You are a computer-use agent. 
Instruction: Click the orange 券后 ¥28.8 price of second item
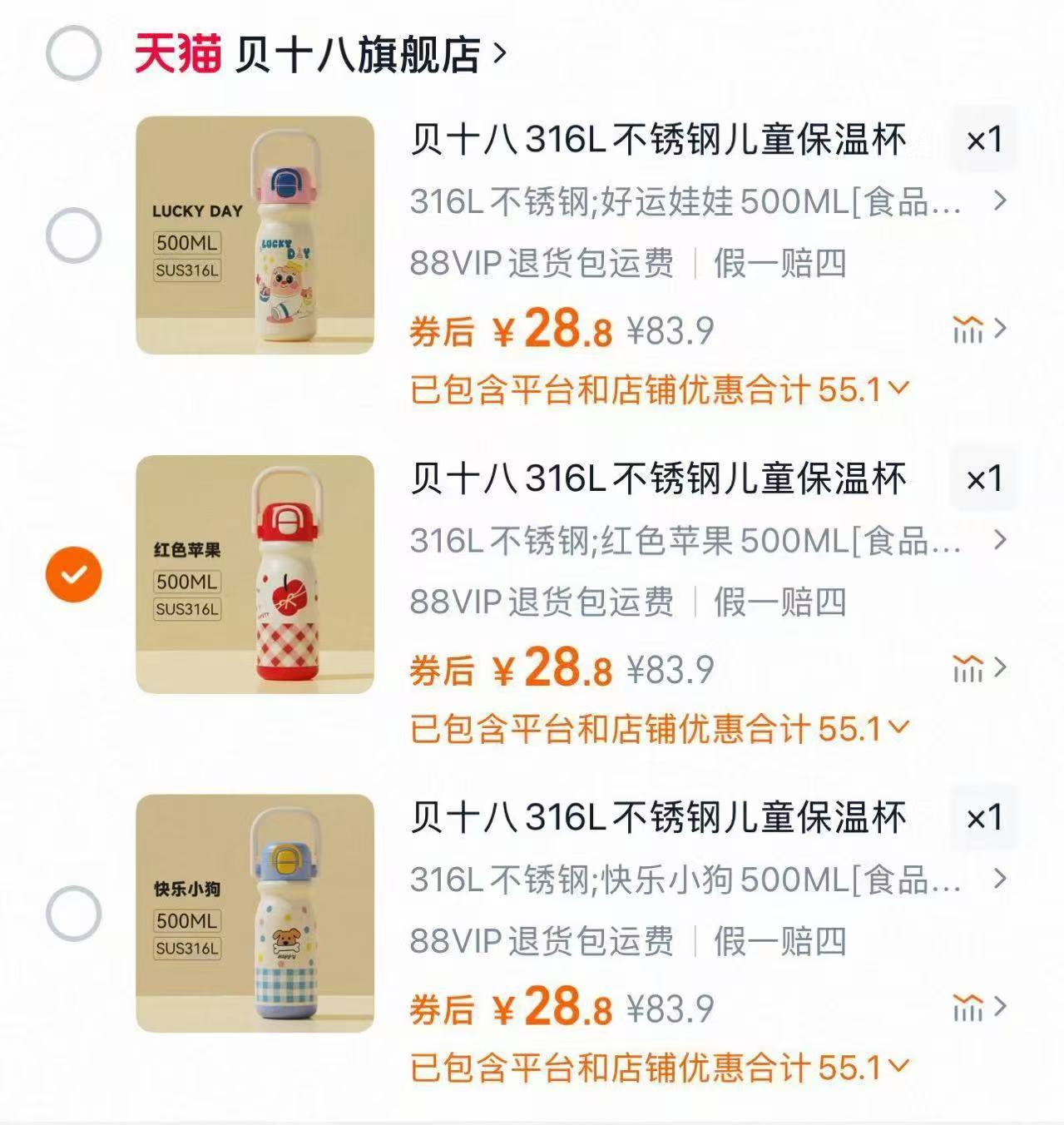coord(532,668)
